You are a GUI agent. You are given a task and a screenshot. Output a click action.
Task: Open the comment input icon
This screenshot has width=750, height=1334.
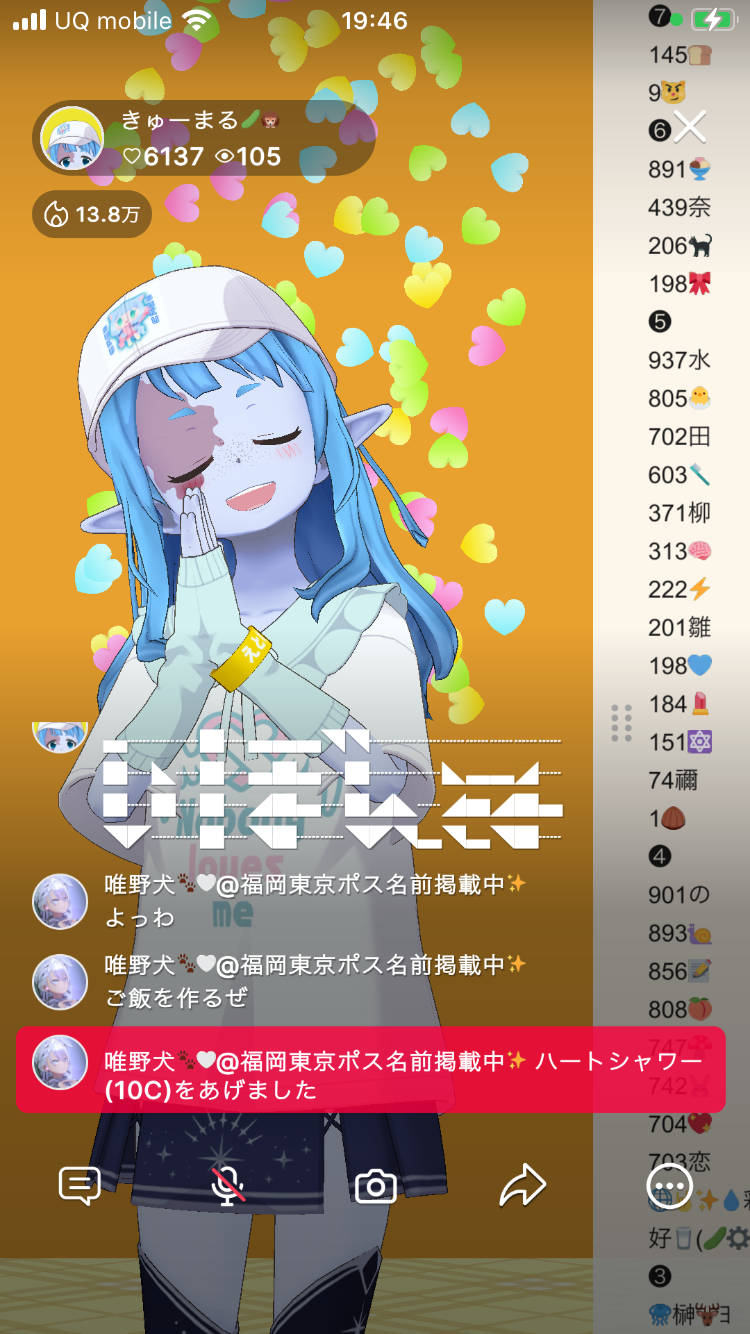tap(80, 1186)
